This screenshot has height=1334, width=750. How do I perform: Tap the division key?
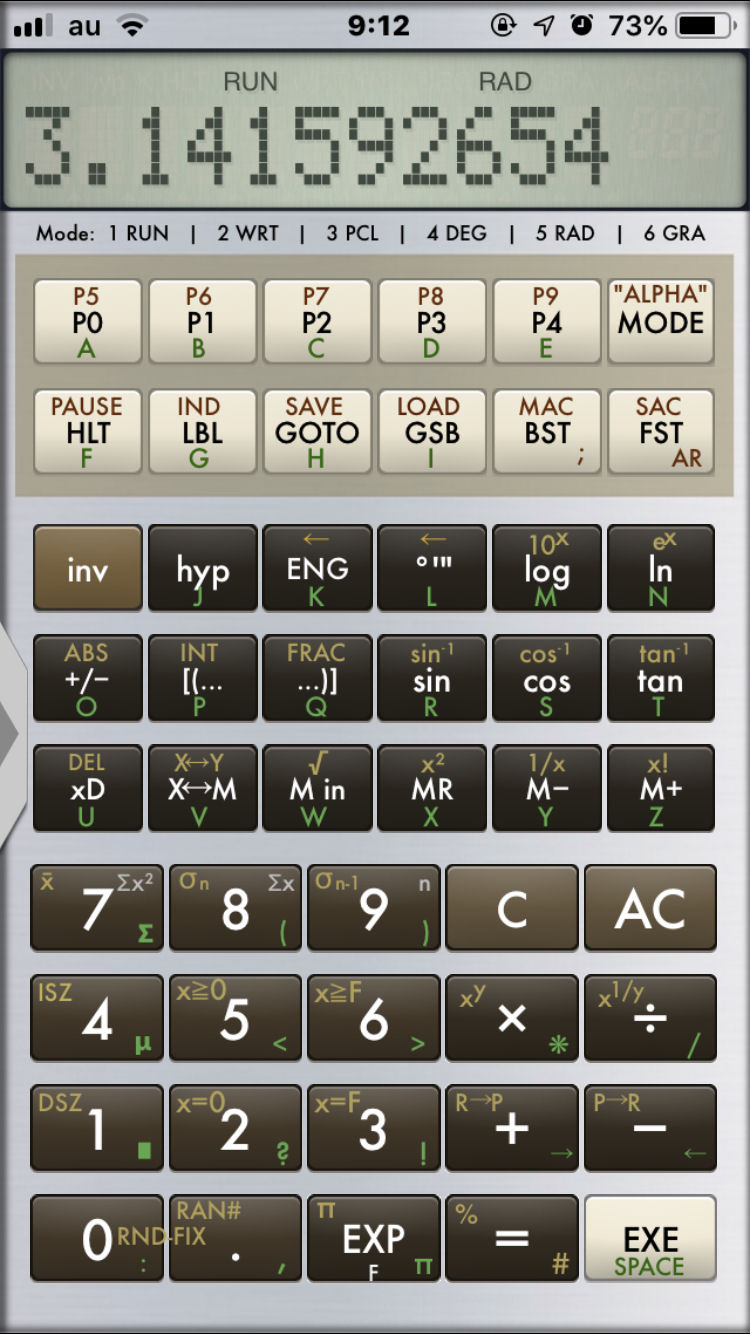point(650,1018)
